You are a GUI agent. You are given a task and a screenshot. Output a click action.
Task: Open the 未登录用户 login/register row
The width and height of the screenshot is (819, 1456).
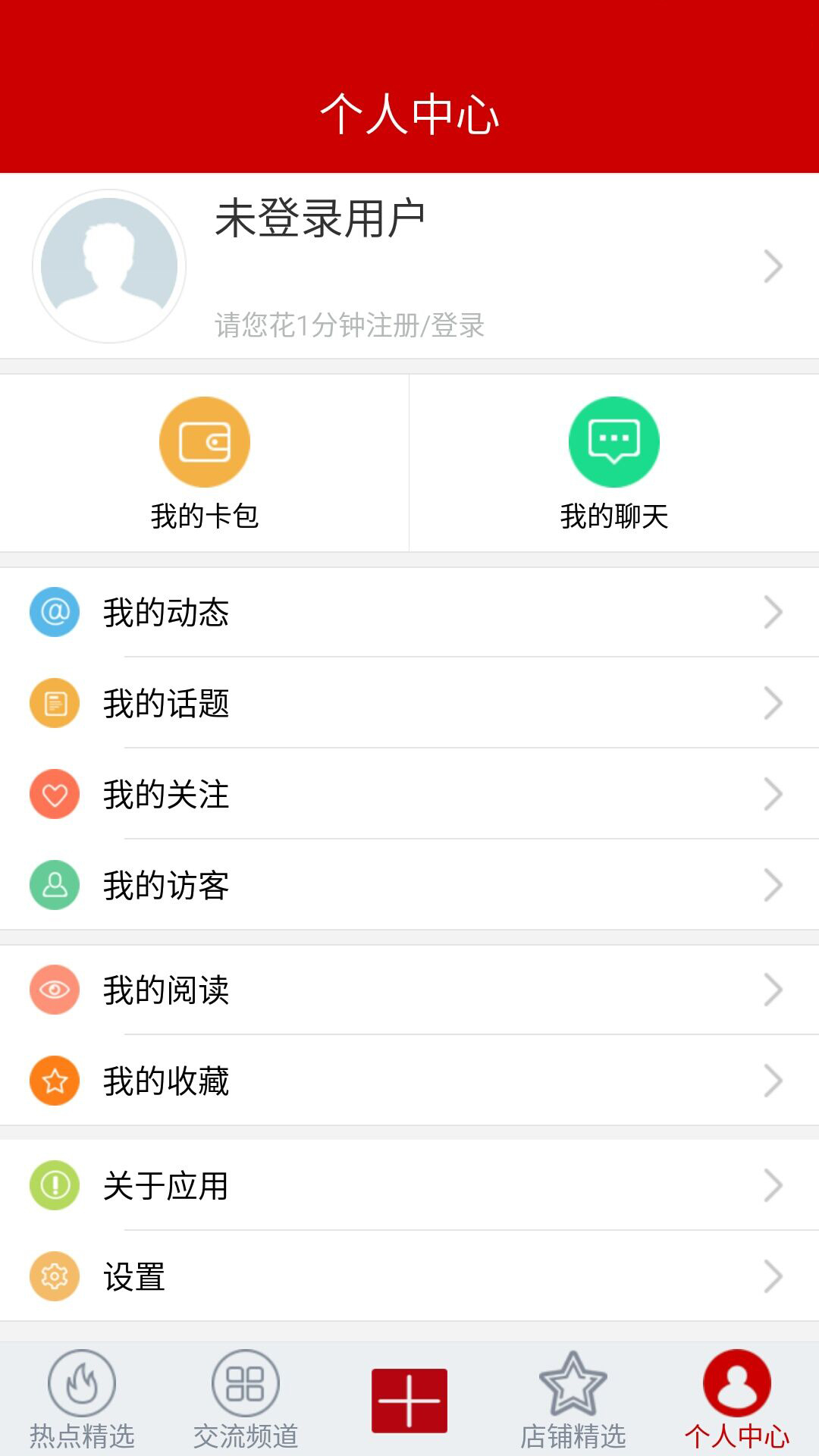pyautogui.click(x=409, y=266)
